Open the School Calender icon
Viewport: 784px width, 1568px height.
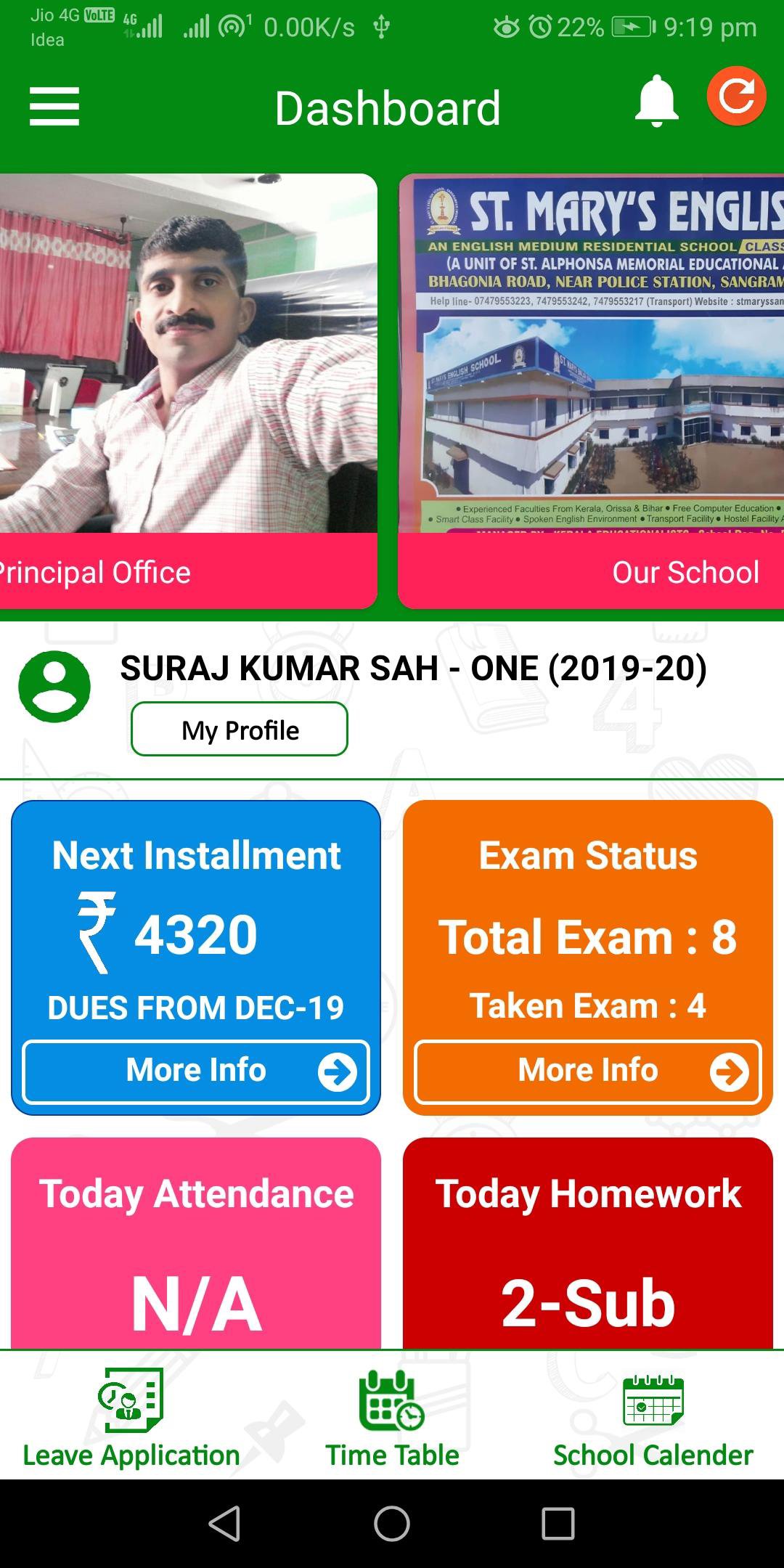point(651,1408)
